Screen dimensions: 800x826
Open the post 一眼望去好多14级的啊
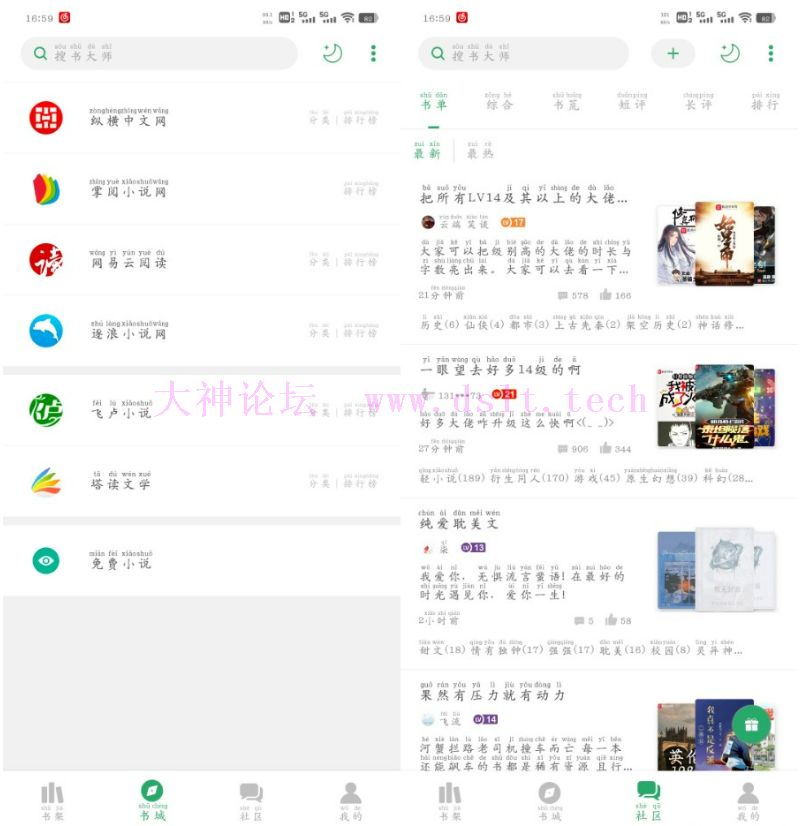pos(500,369)
